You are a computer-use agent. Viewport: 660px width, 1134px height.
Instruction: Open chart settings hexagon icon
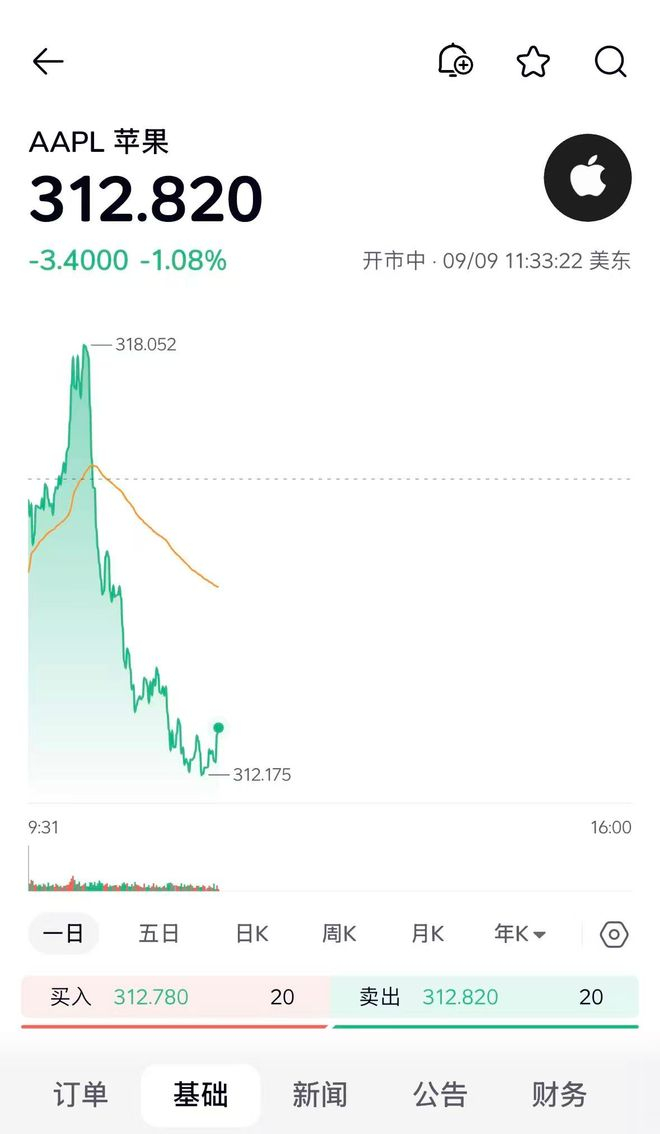614,934
